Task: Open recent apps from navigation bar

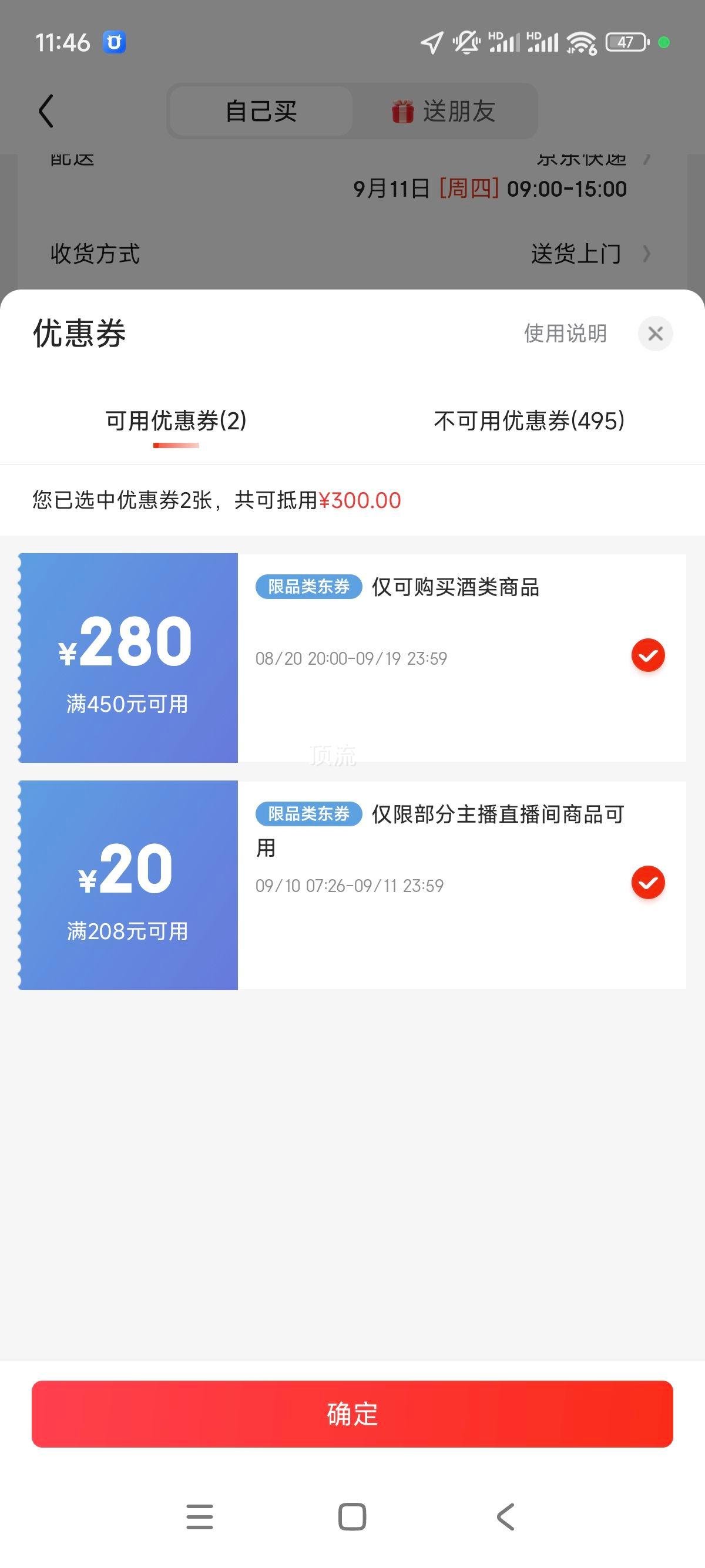Action: [200, 1516]
